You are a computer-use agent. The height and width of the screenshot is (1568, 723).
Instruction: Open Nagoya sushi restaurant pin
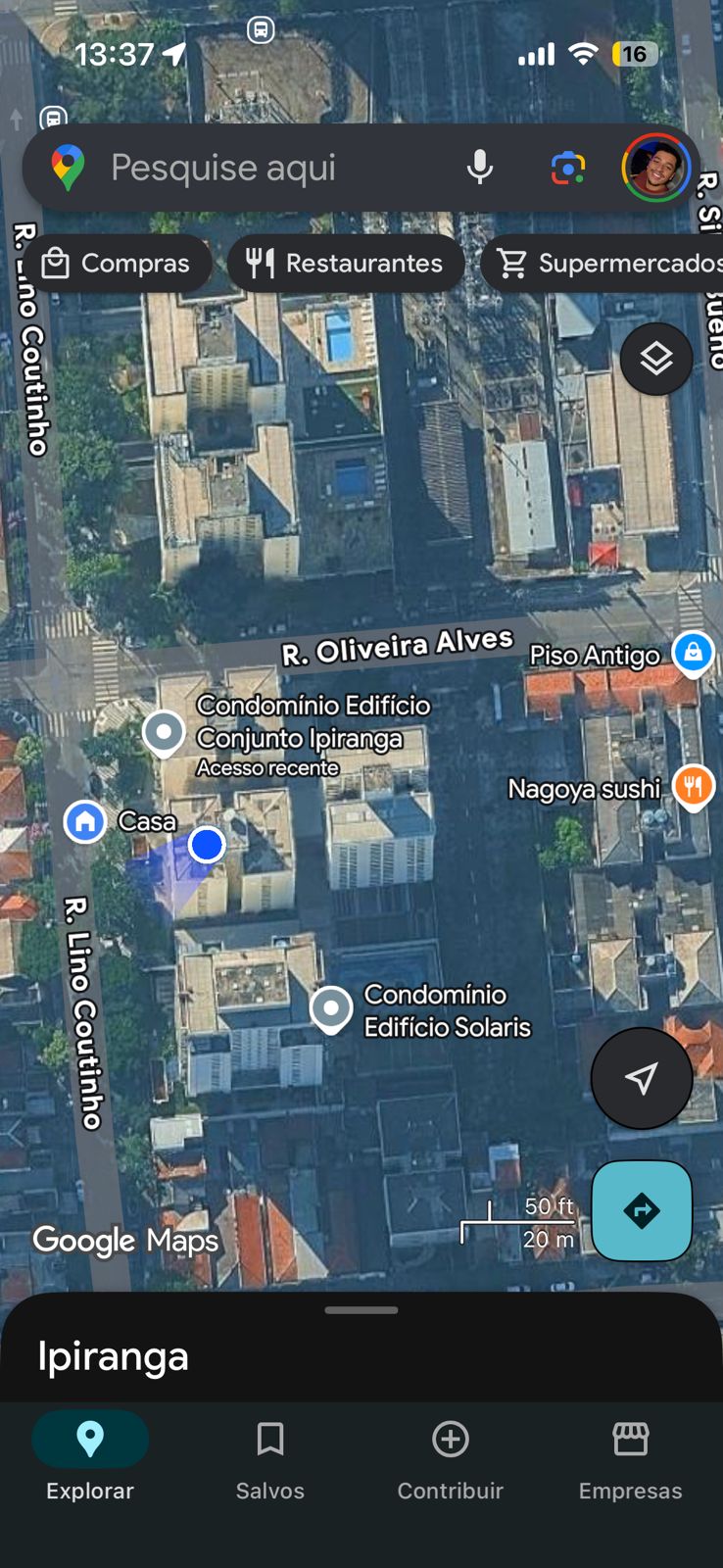click(x=693, y=786)
